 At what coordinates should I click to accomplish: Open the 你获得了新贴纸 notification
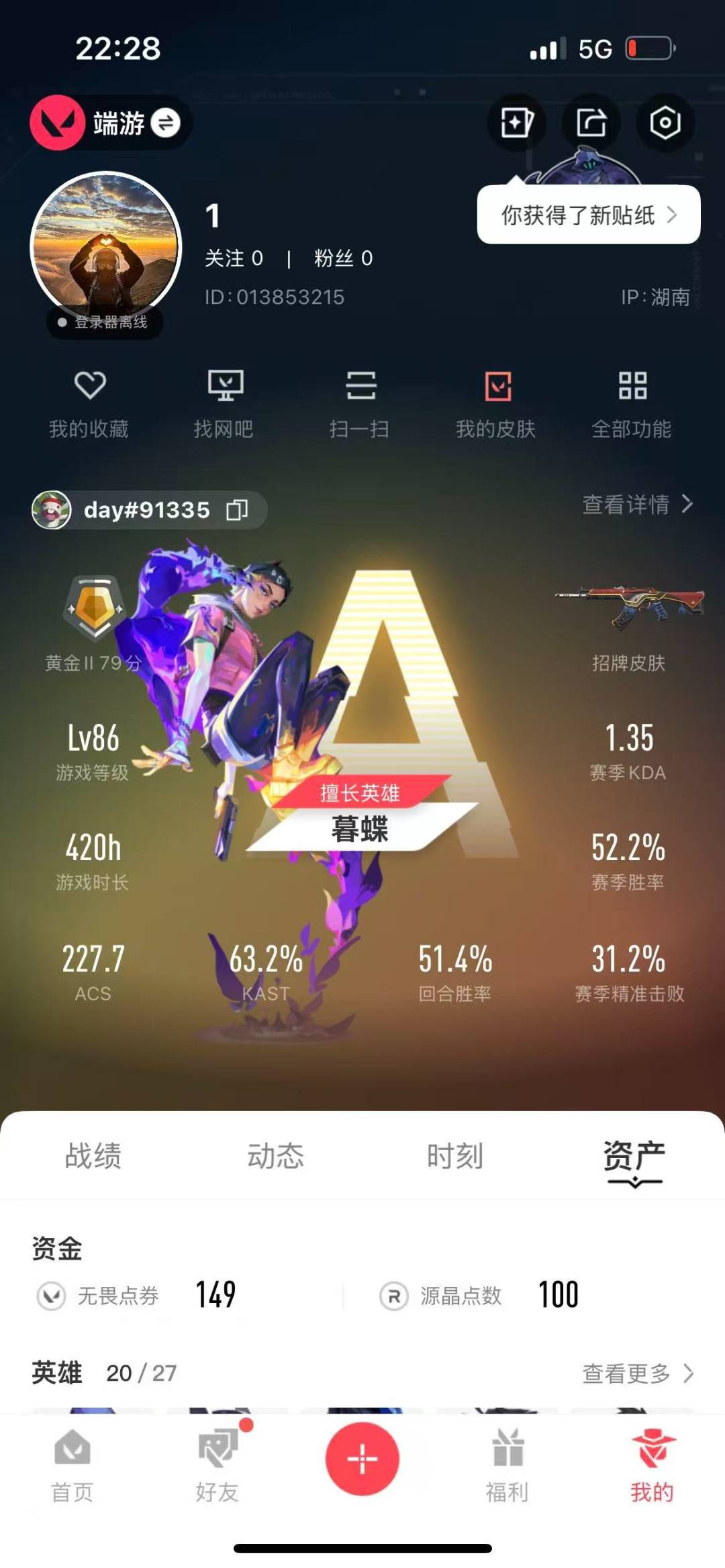(x=588, y=215)
